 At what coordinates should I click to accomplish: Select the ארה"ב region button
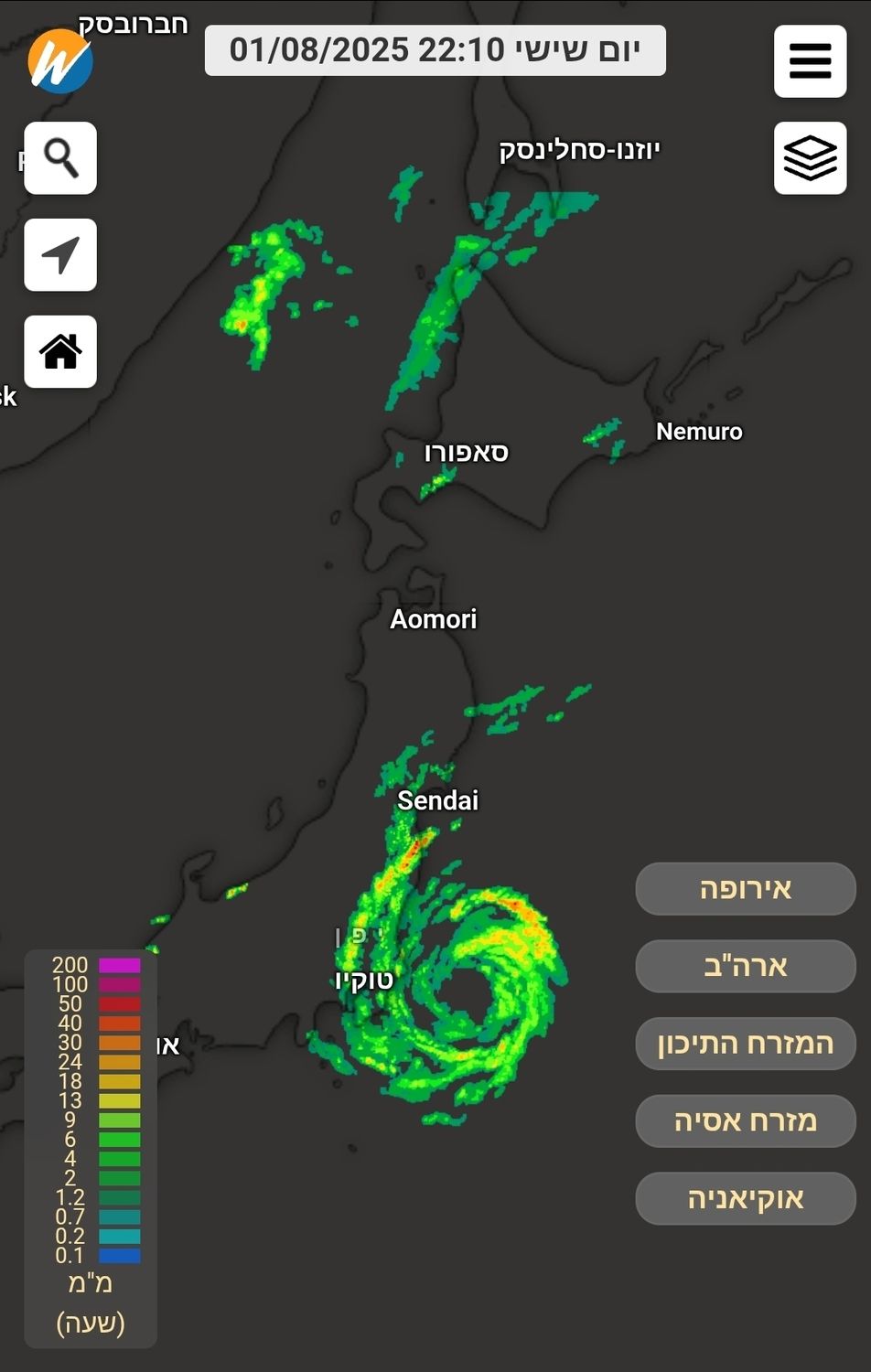745,966
